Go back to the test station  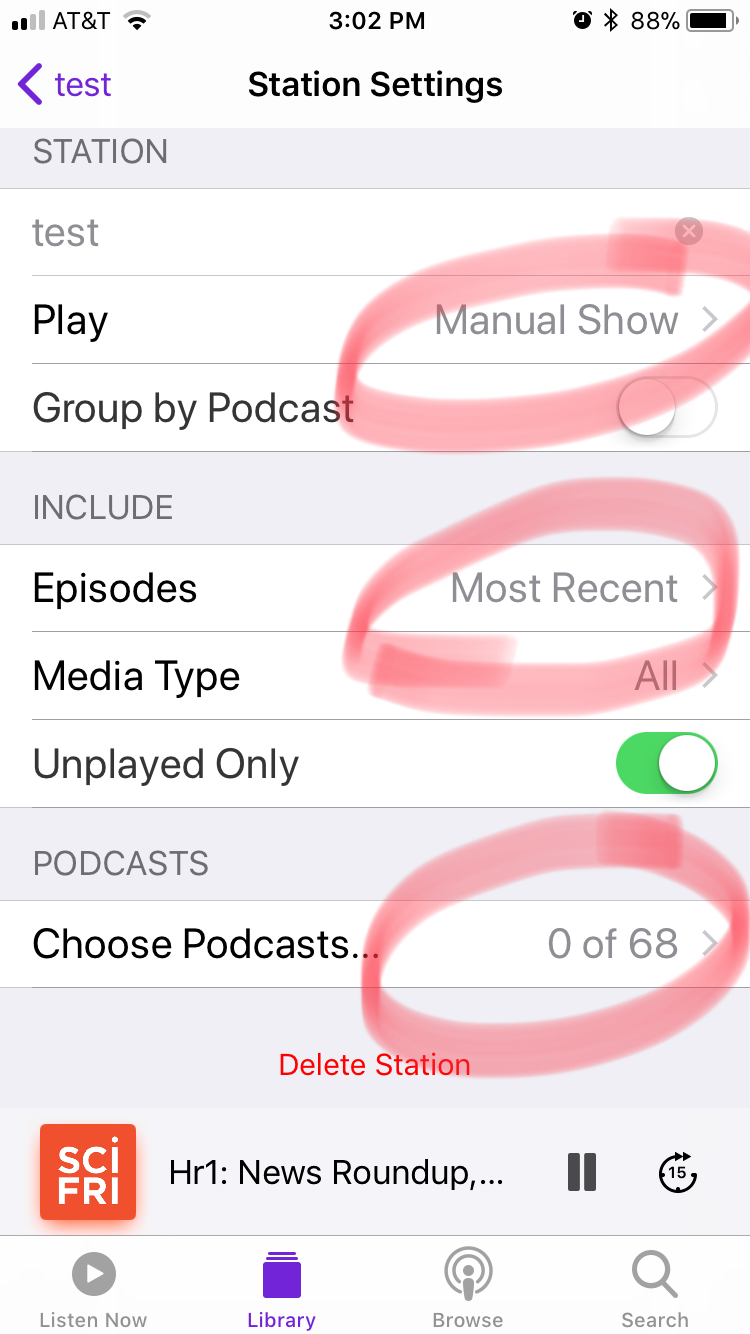tap(66, 85)
